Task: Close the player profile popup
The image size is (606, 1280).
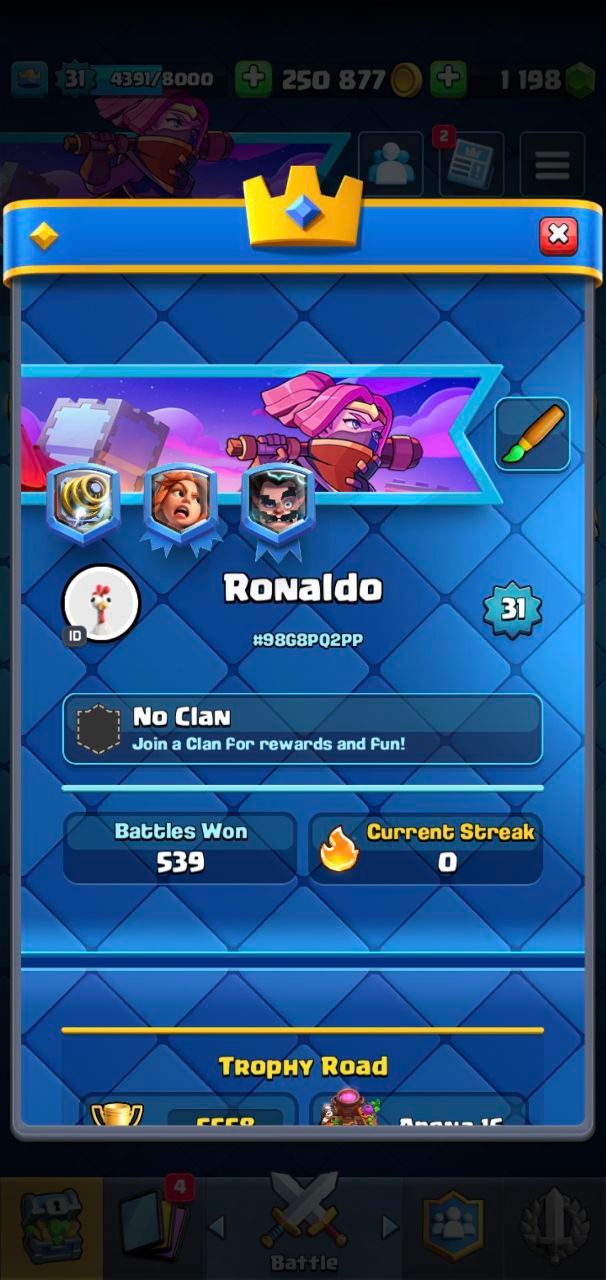Action: pos(558,236)
